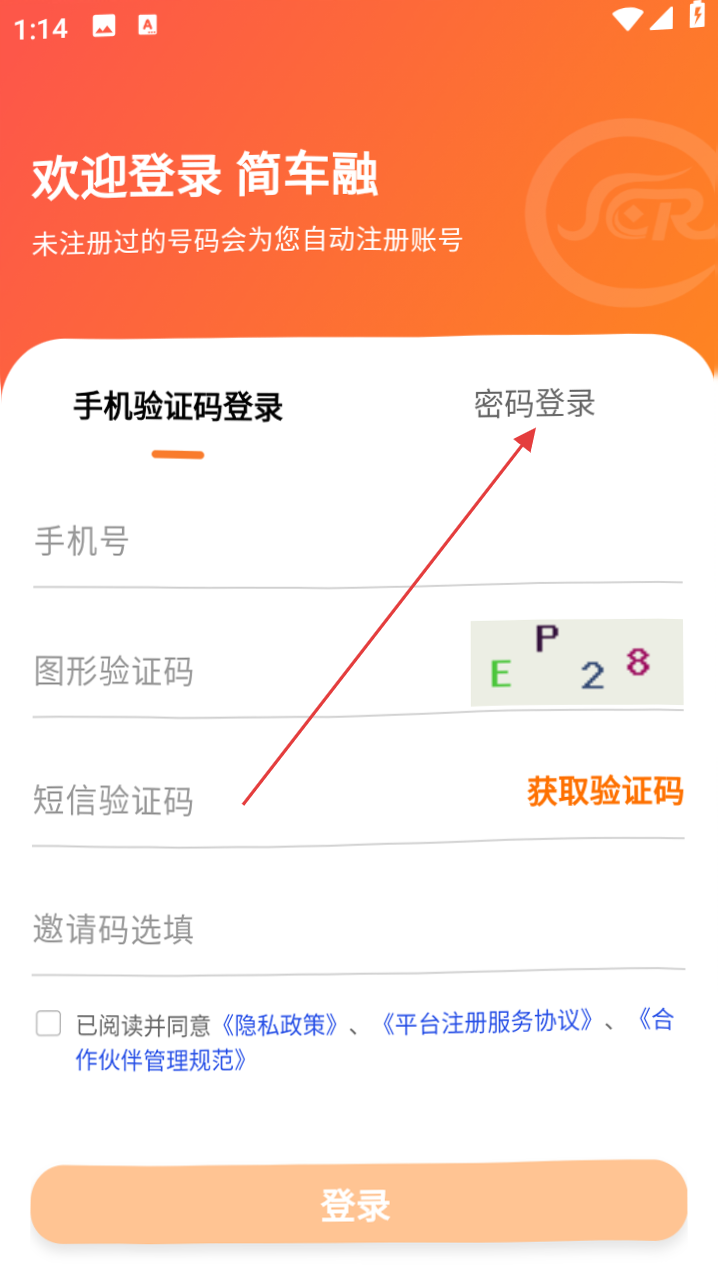Viewport: 718px width, 1275px height.
Task: Tap 获取验证码 to request SMS code
Action: click(605, 792)
